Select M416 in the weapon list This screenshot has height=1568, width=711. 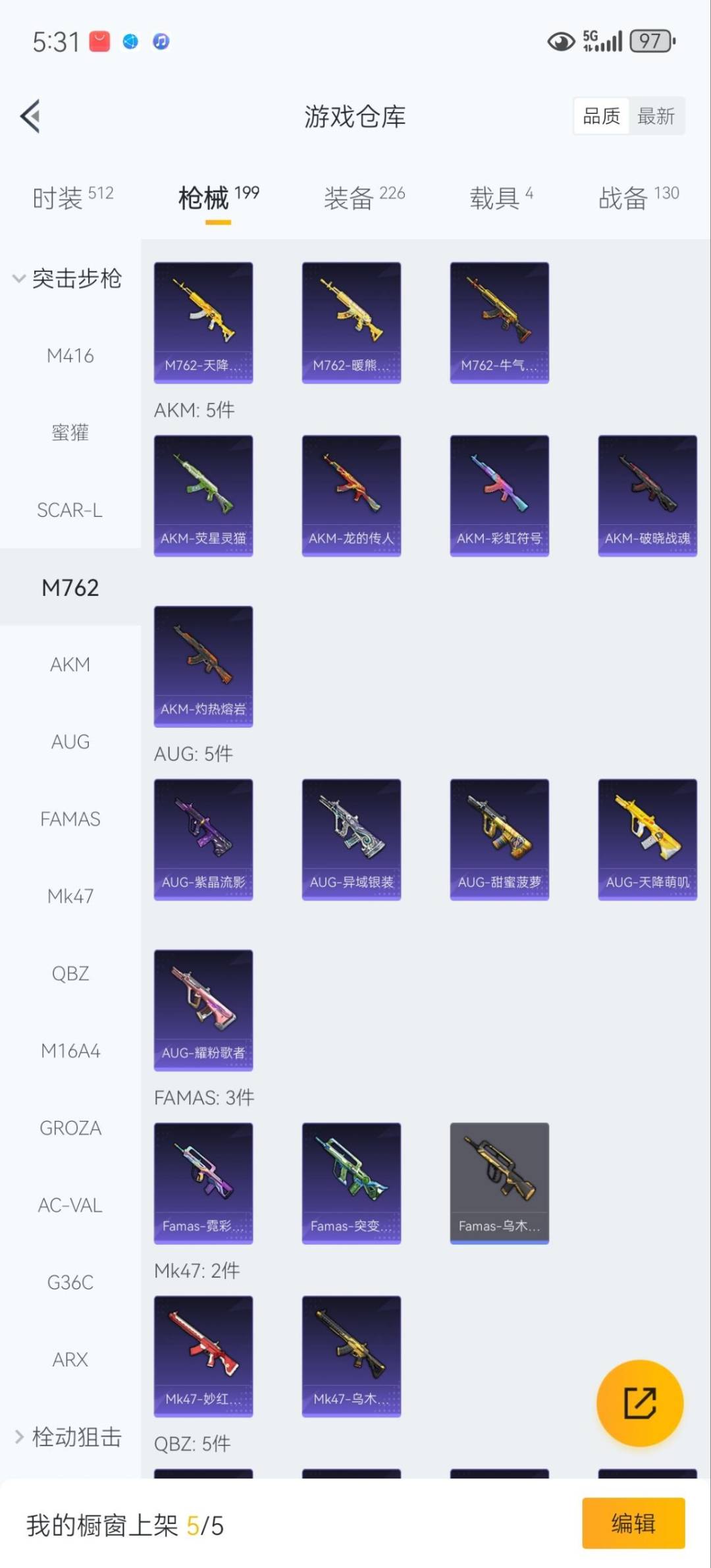pyautogui.click(x=70, y=356)
